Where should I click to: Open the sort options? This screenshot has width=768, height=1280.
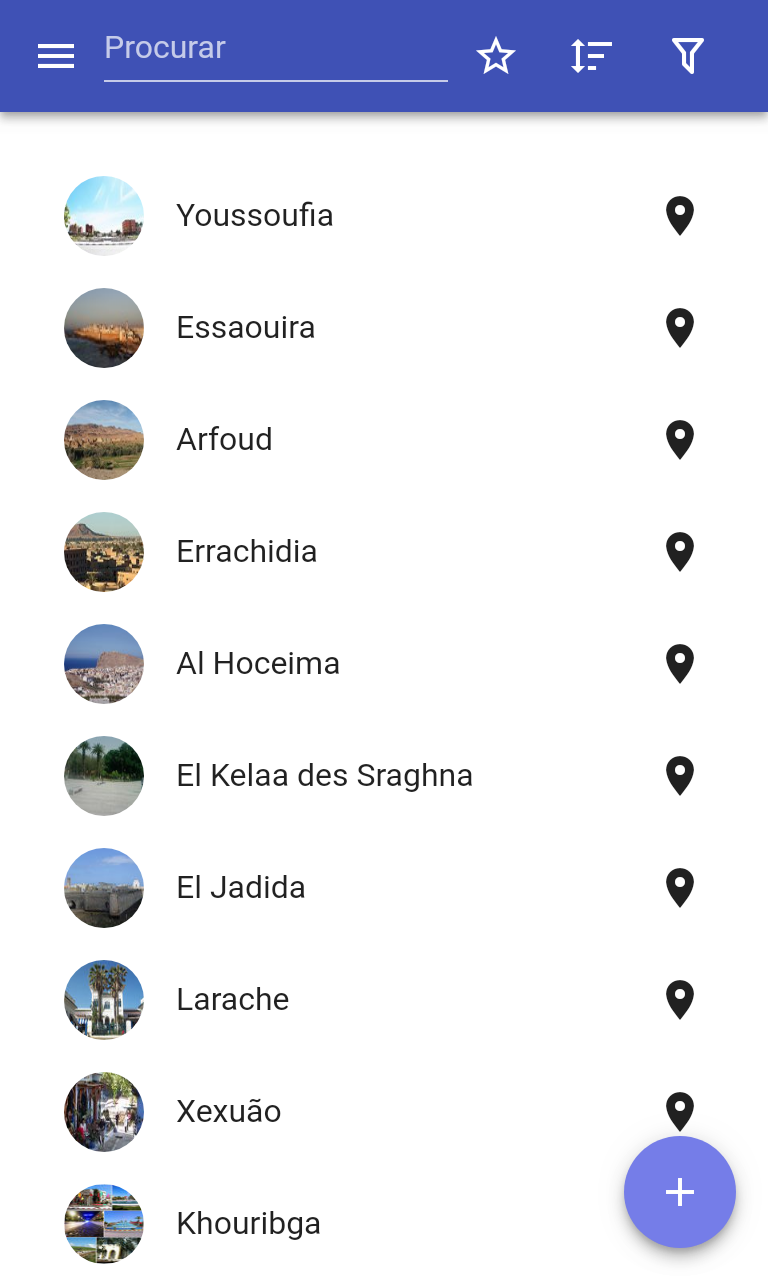591,57
